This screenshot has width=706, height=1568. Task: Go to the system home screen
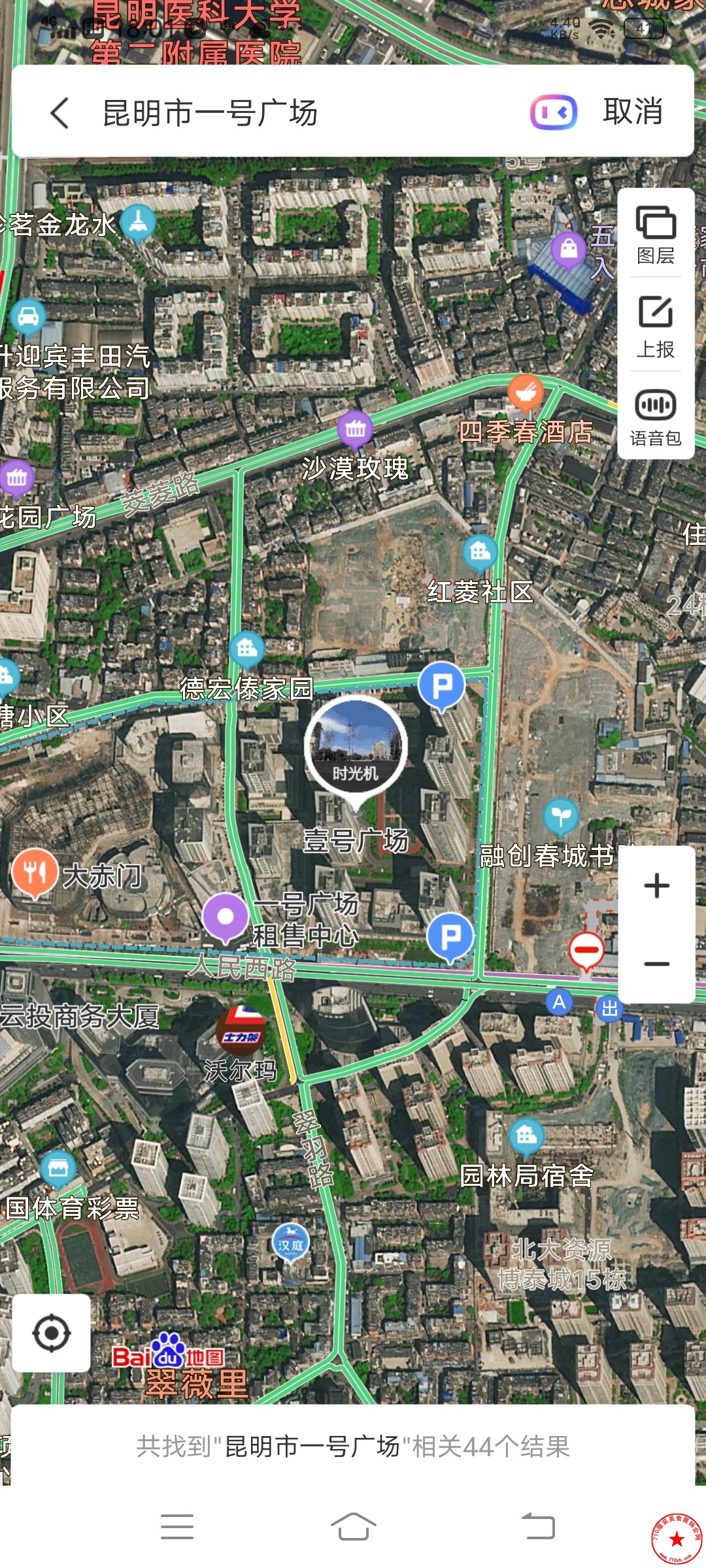pos(353,1527)
